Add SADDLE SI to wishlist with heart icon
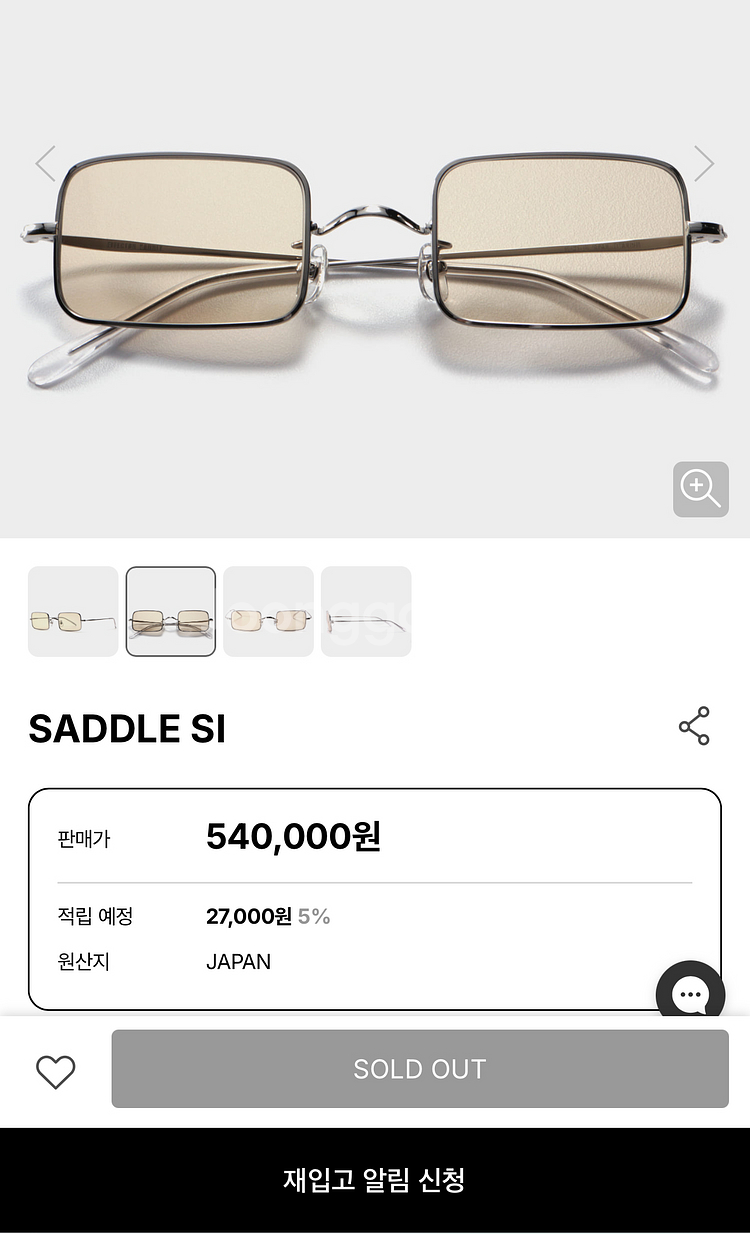This screenshot has width=750, height=1234. 55,1069
